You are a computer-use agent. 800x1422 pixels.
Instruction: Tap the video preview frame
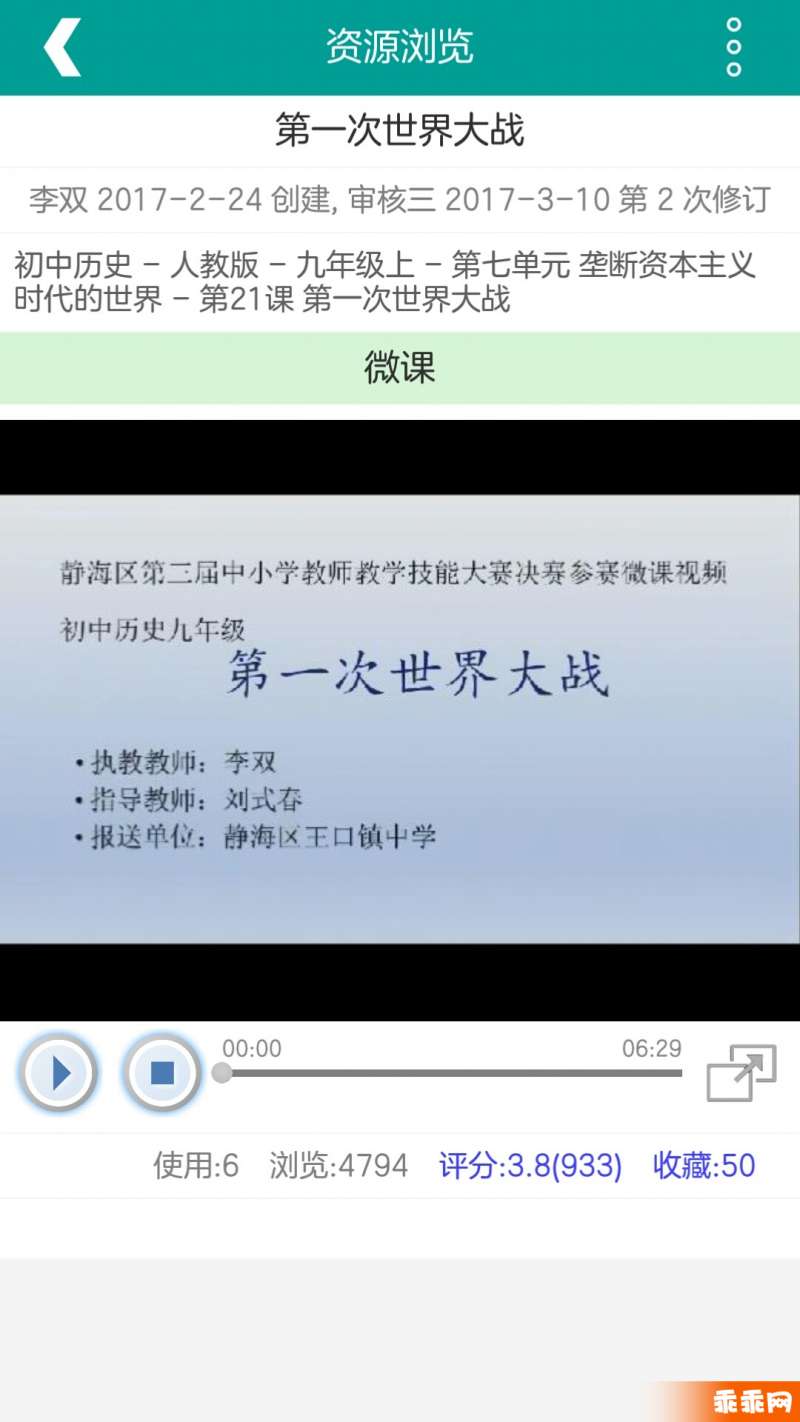pos(400,718)
